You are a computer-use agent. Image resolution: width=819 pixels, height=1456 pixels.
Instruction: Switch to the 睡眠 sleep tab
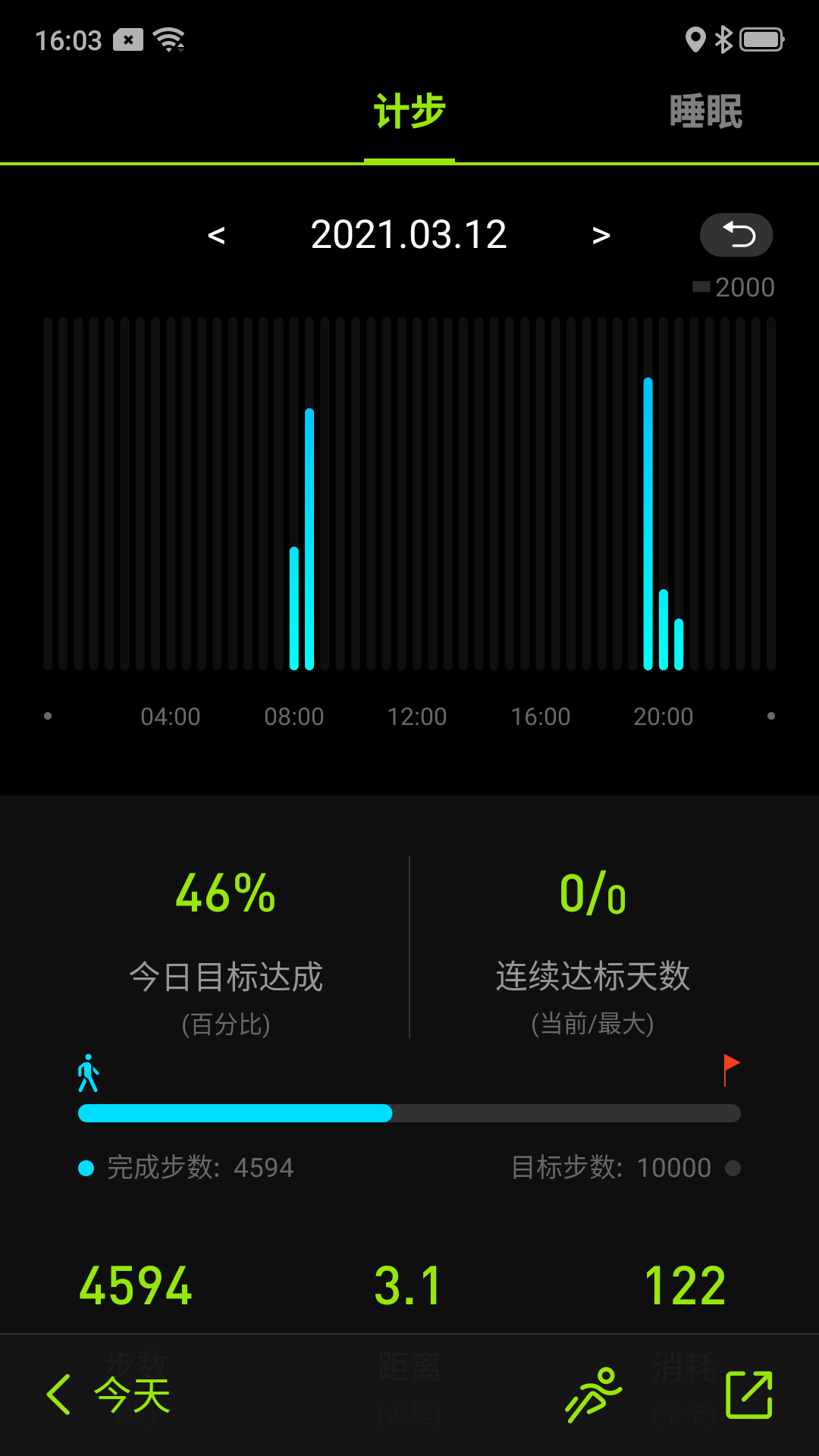pos(704,110)
